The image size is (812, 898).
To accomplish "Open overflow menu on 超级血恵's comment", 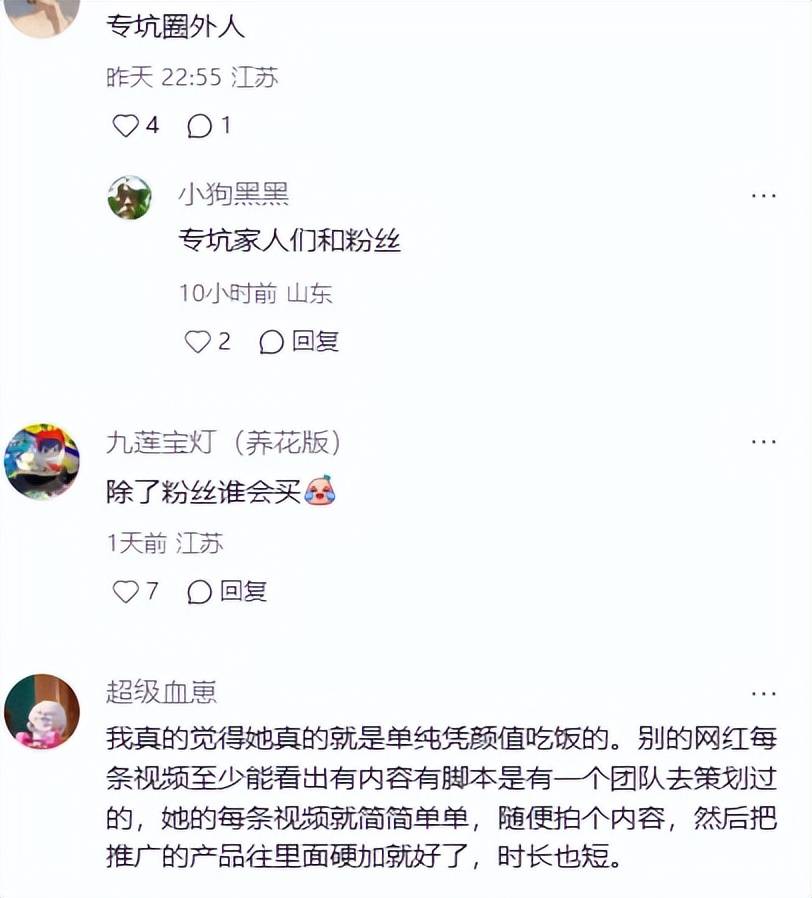I will 763,692.
